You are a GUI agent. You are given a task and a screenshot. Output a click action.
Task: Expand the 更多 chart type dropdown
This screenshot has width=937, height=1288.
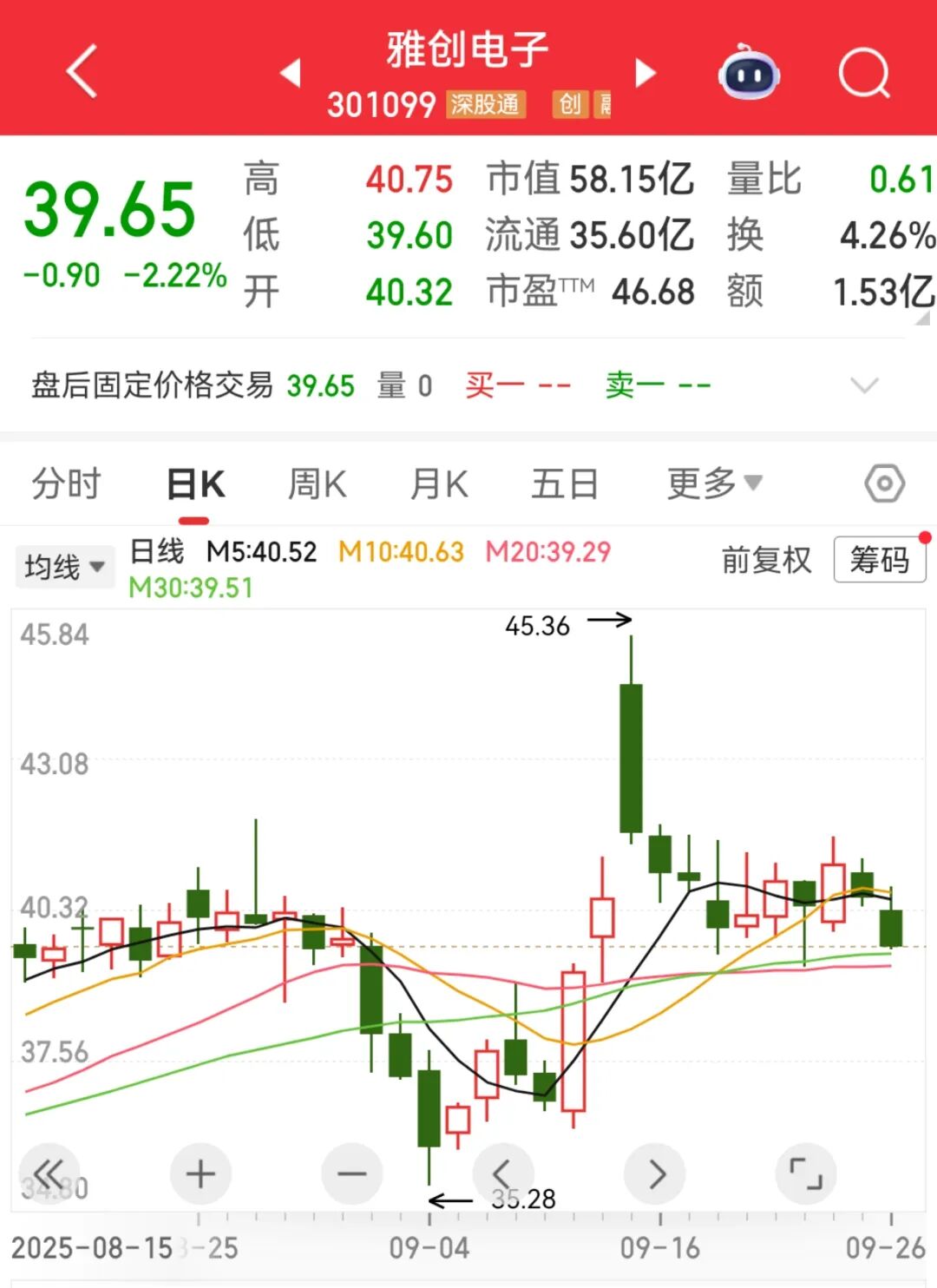click(711, 483)
